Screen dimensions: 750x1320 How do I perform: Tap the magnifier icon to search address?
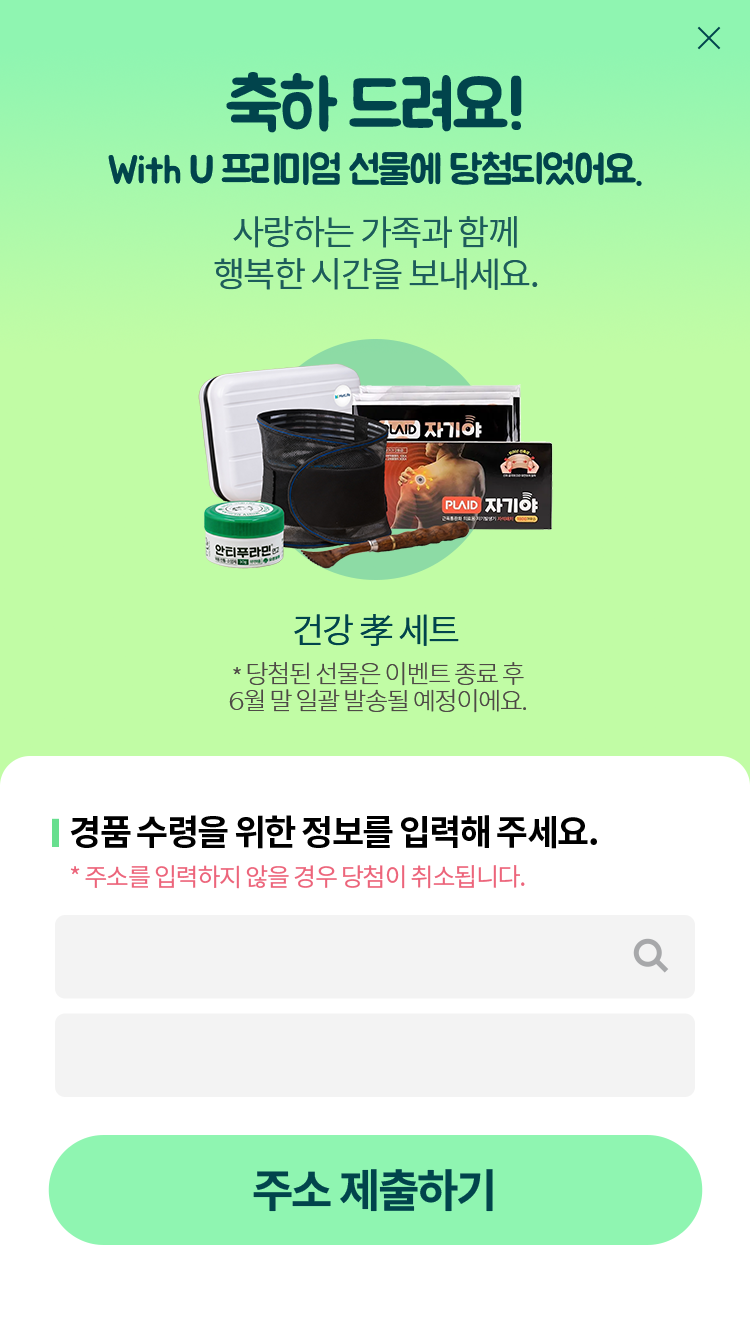pyautogui.click(x=650, y=956)
